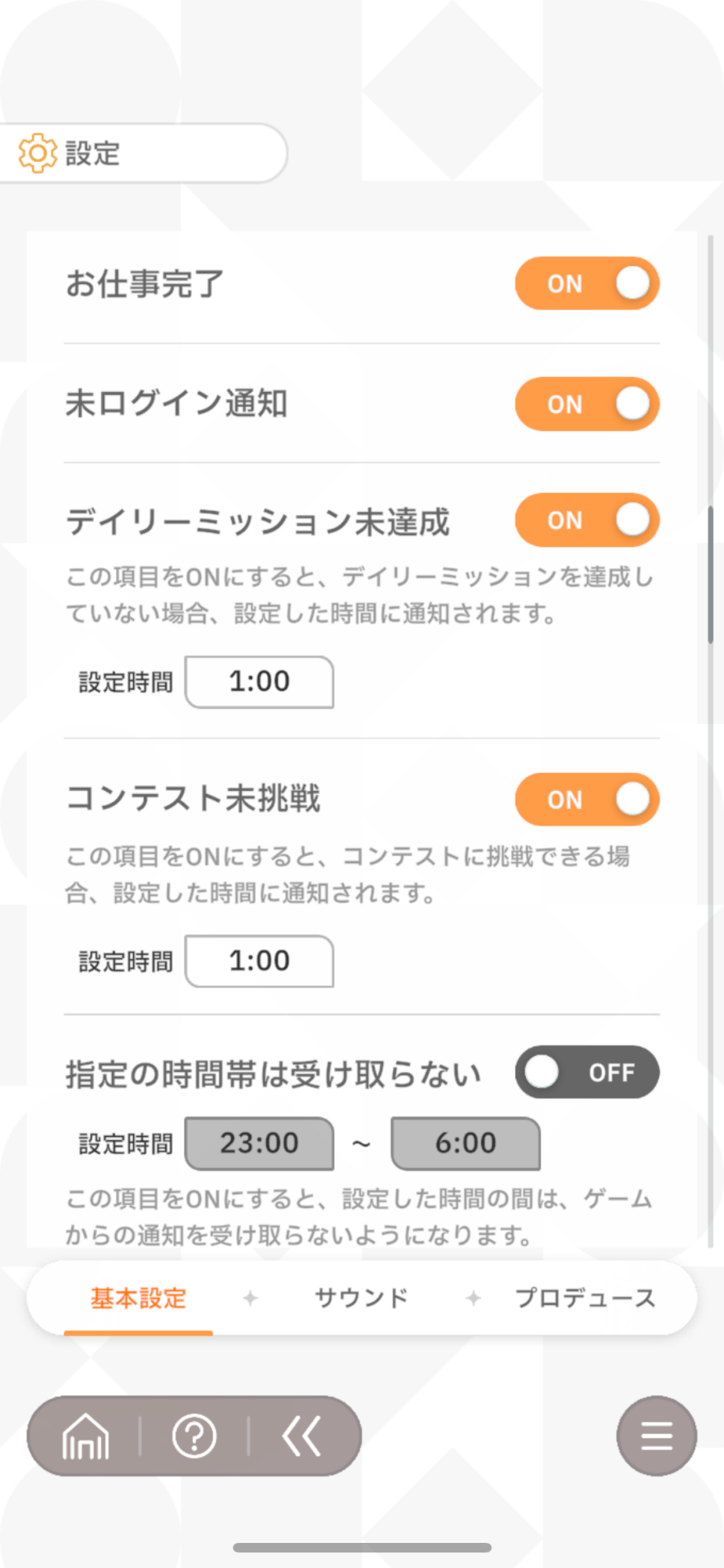Tap the 23:00 quiet-hours start time
Viewport: 724px width, 1568px height.
click(x=259, y=1143)
